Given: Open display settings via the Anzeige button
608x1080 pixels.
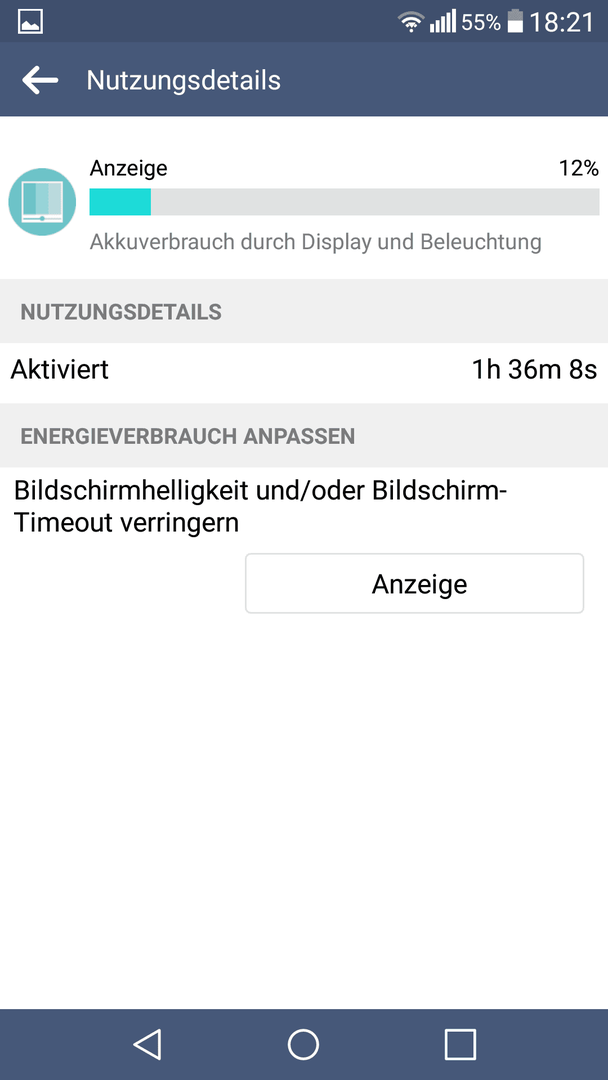Looking at the screenshot, I should pos(415,583).
